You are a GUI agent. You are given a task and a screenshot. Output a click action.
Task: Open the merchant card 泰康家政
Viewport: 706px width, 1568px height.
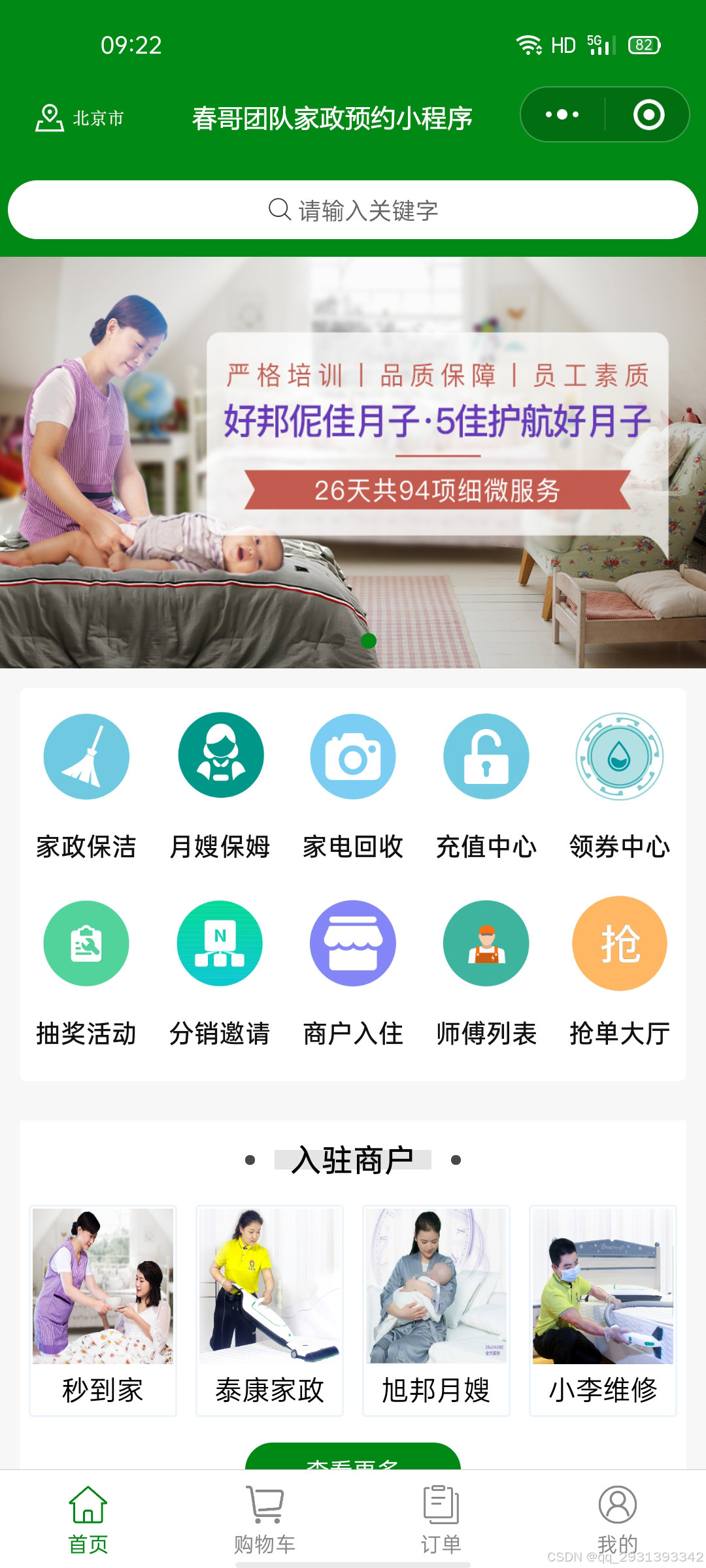pos(269,1310)
